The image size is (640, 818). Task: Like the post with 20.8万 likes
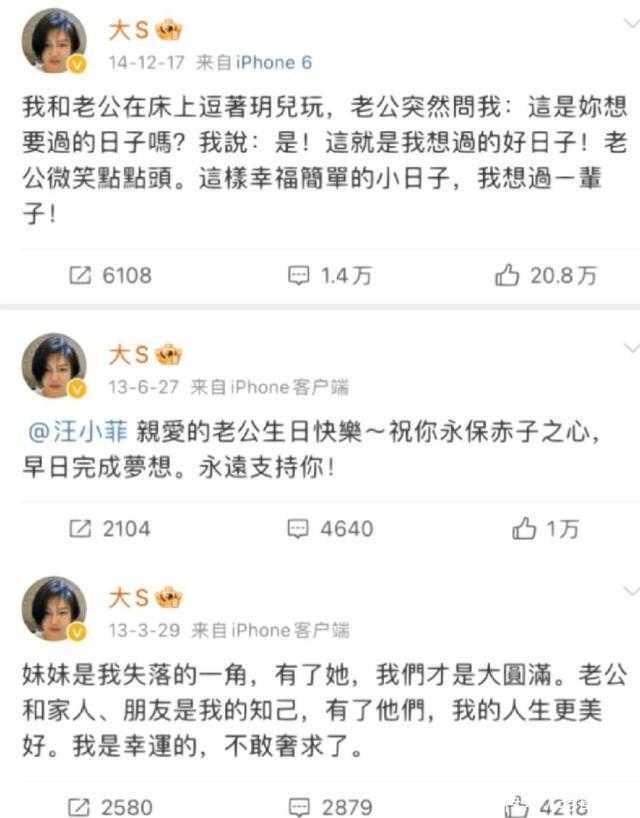pos(546,274)
